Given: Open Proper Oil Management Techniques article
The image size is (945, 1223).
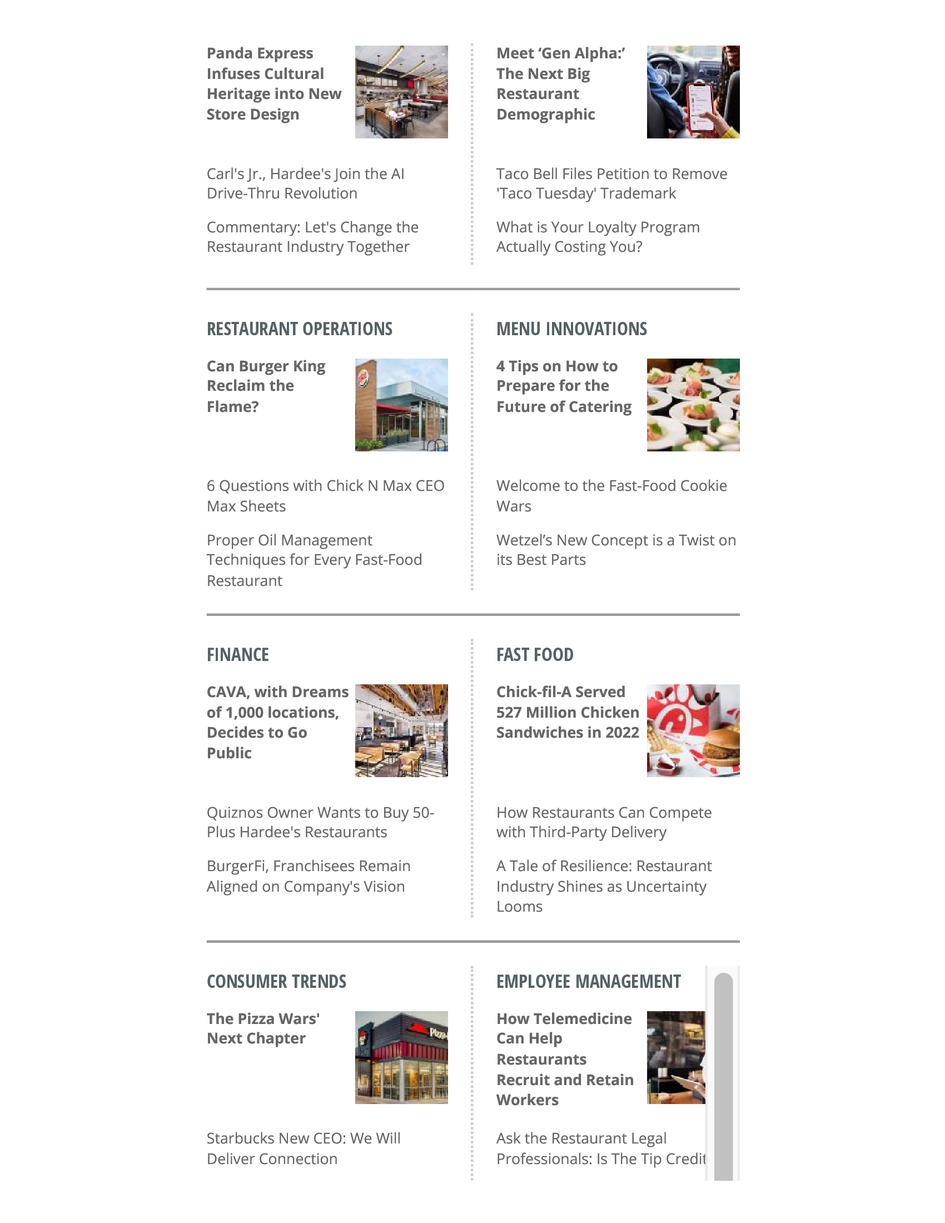Looking at the screenshot, I should [314, 560].
